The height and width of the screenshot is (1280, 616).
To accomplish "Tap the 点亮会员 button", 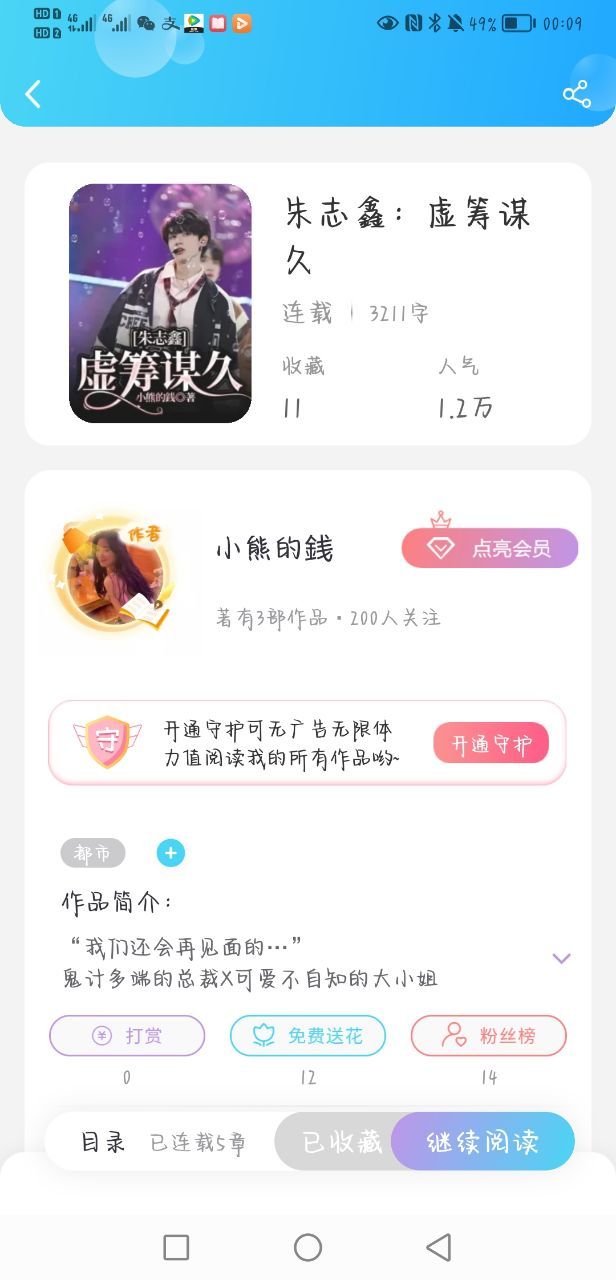I will [x=490, y=548].
